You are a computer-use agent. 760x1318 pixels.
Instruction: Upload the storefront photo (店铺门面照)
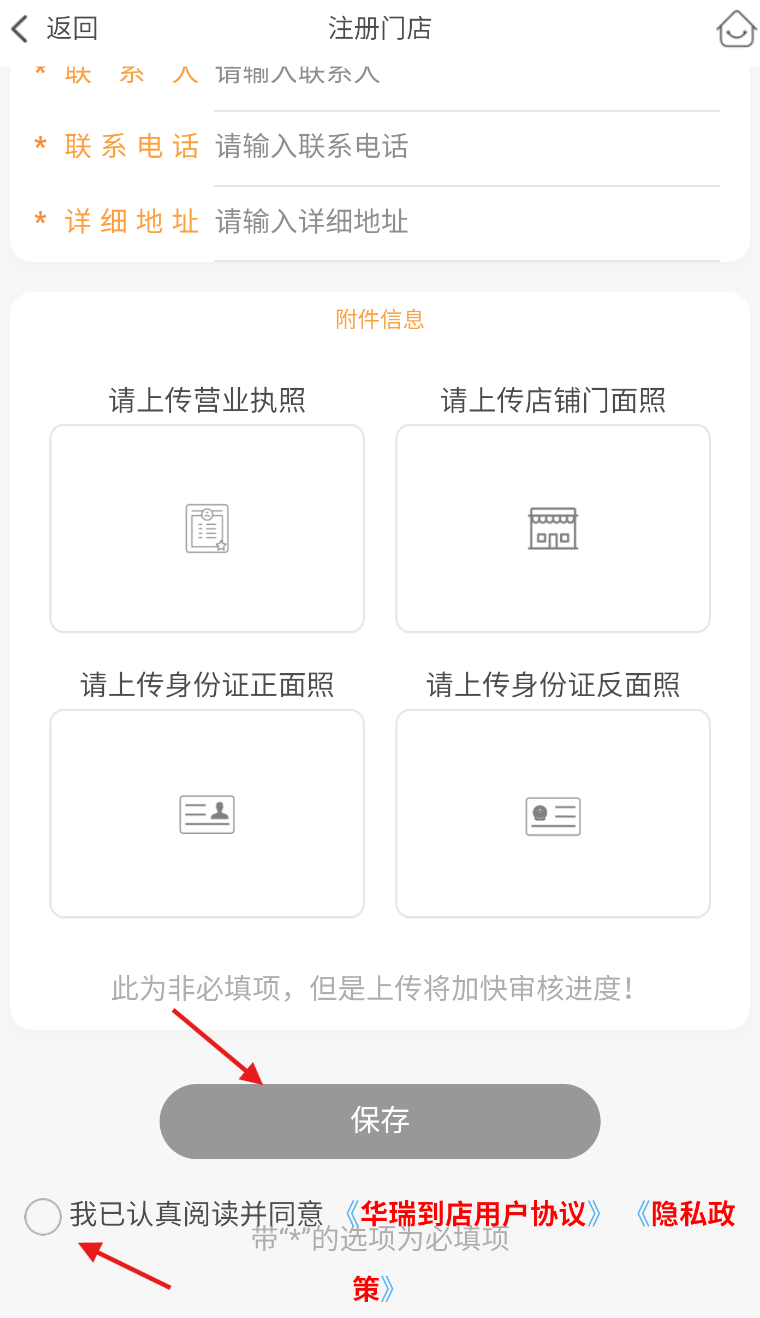(x=553, y=529)
